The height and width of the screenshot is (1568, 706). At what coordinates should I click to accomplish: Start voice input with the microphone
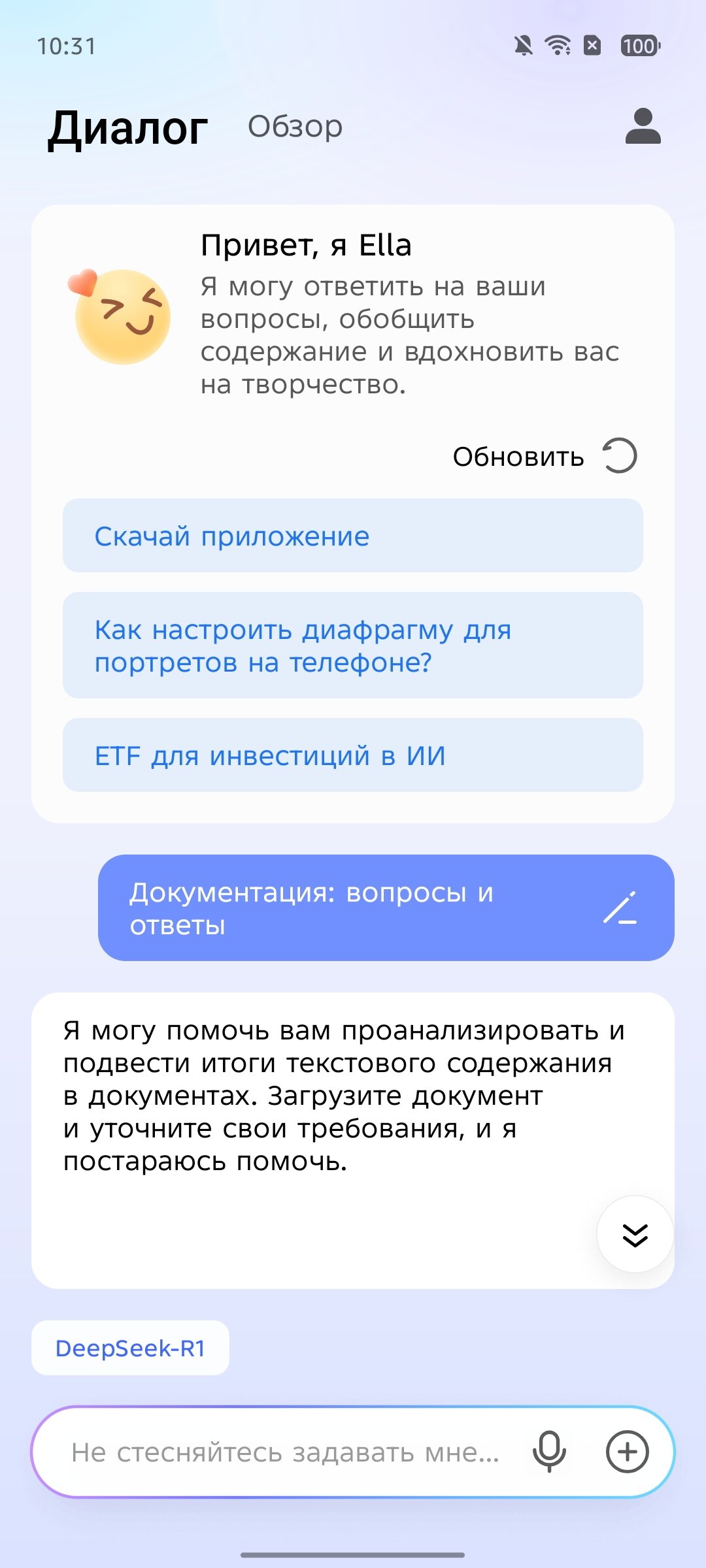pyautogui.click(x=549, y=1452)
